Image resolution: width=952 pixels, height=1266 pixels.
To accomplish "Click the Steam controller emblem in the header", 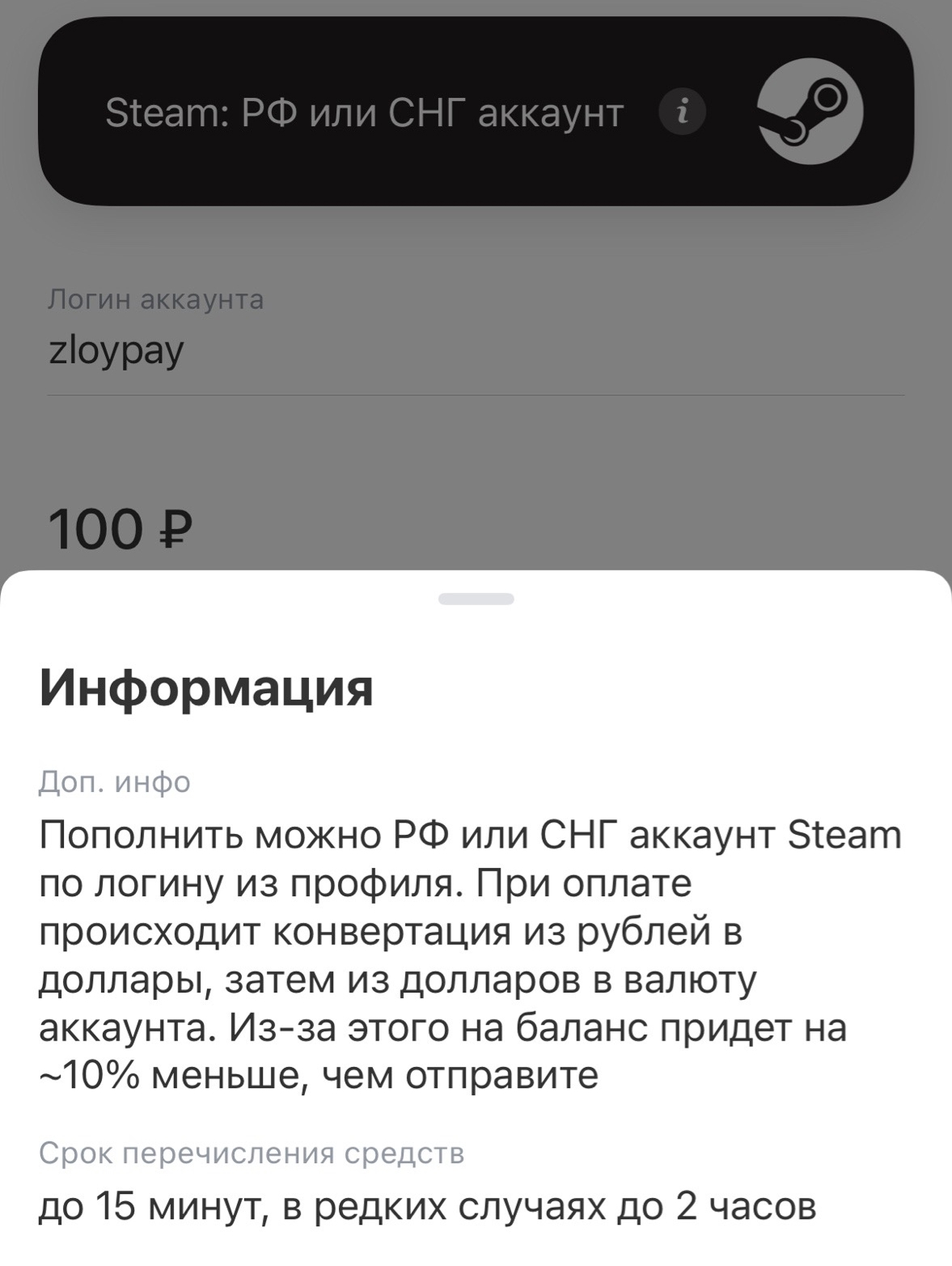I will click(809, 113).
